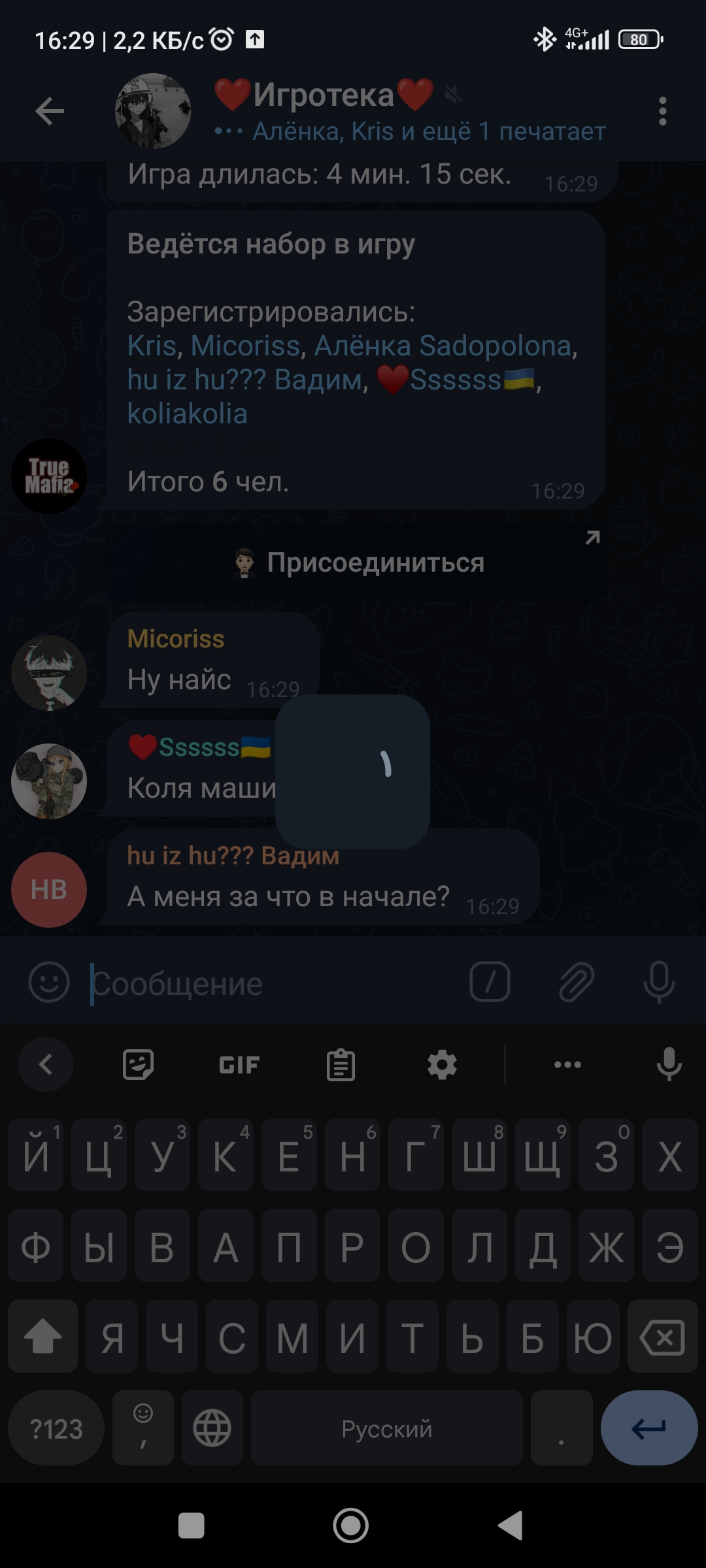
Task: Open the chat overflow menu
Action: click(662, 111)
